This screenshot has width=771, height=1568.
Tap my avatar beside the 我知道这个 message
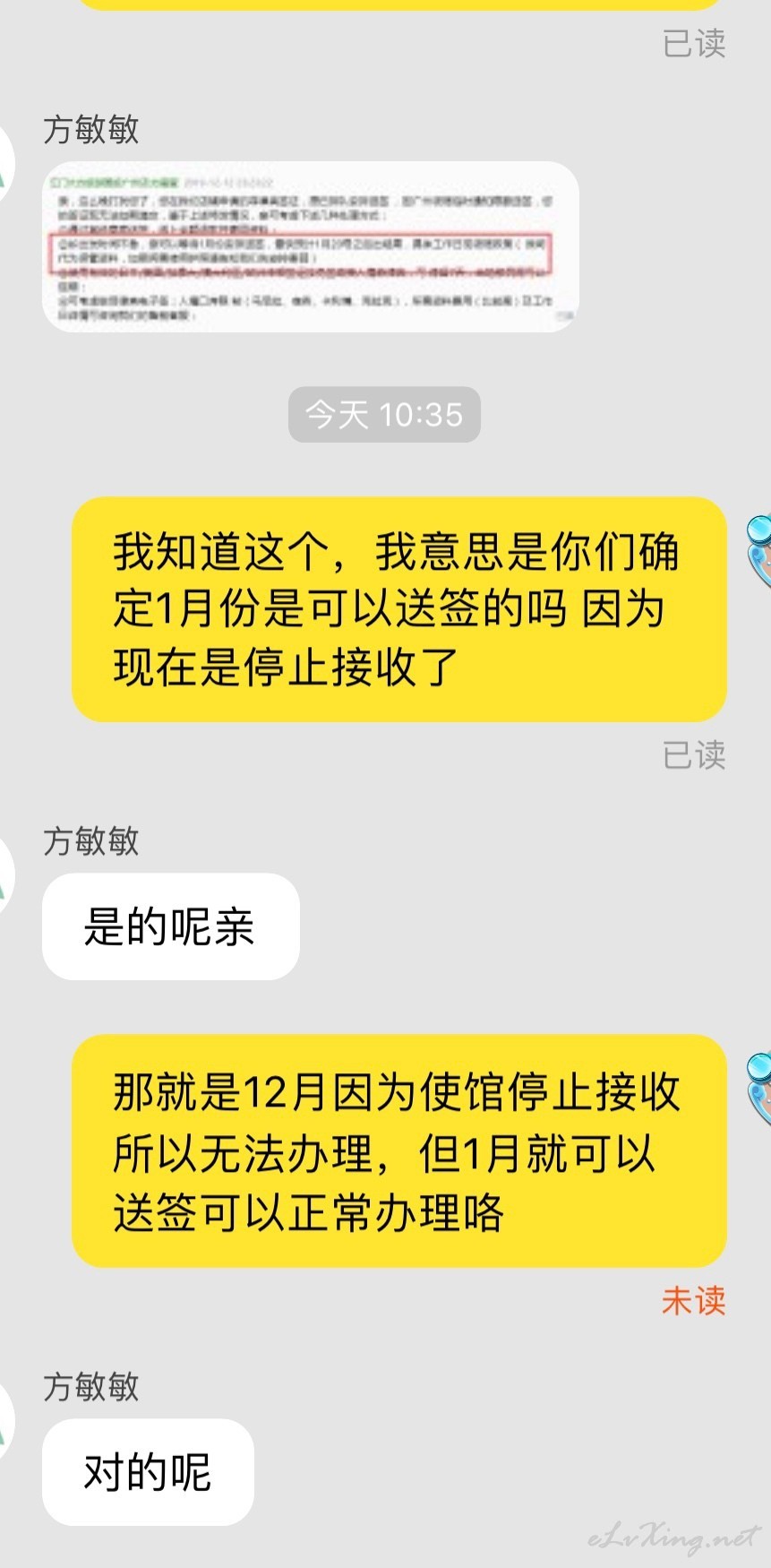[x=759, y=549]
